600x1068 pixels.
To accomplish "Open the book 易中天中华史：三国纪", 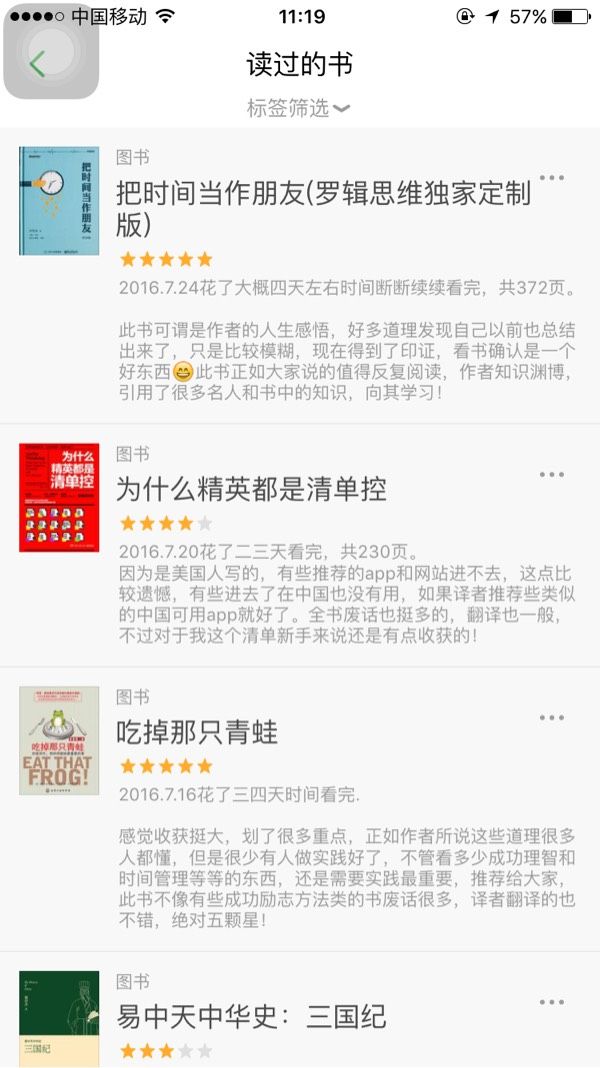I will coord(251,1016).
